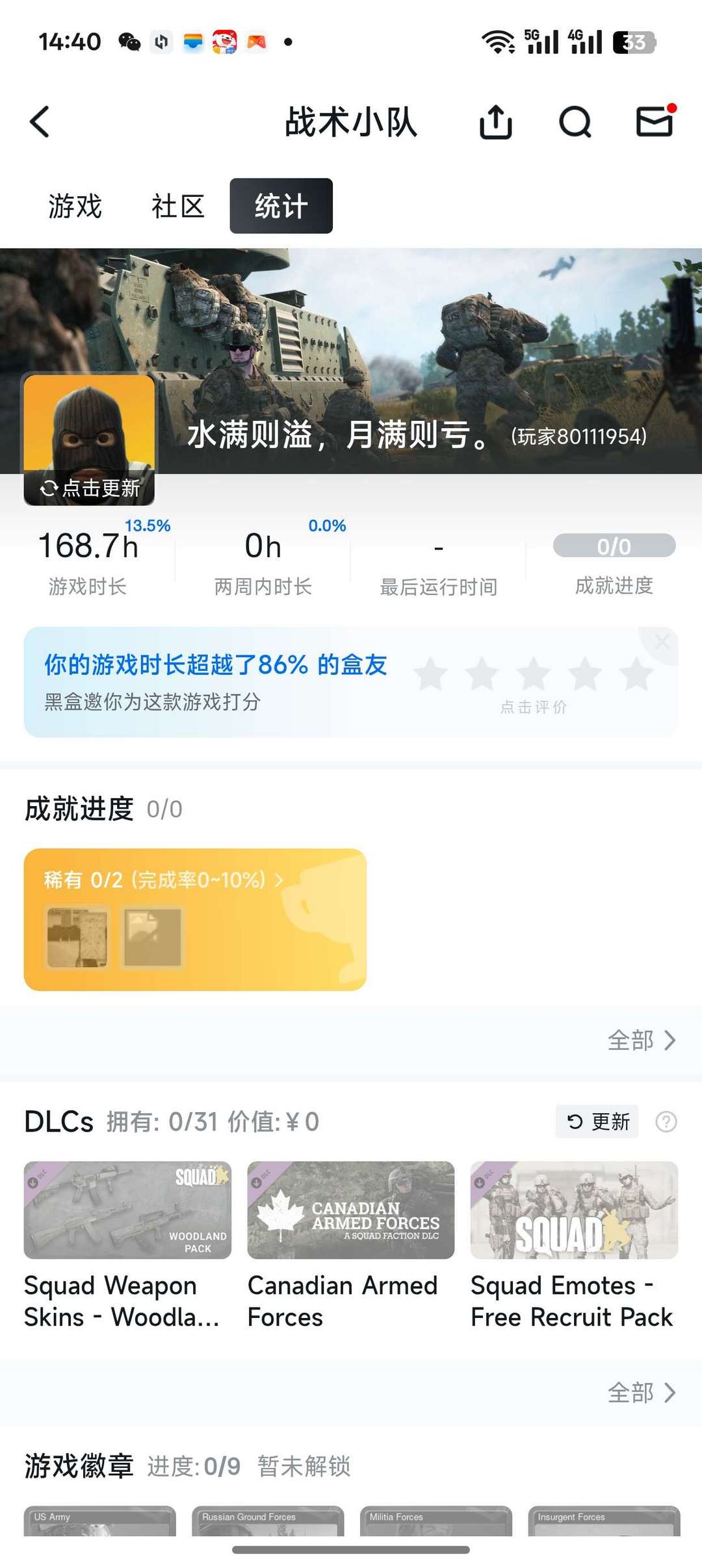Open Squad Emotes Free Recruit Pack DLC
This screenshot has height=1568, width=702.
(x=574, y=1210)
